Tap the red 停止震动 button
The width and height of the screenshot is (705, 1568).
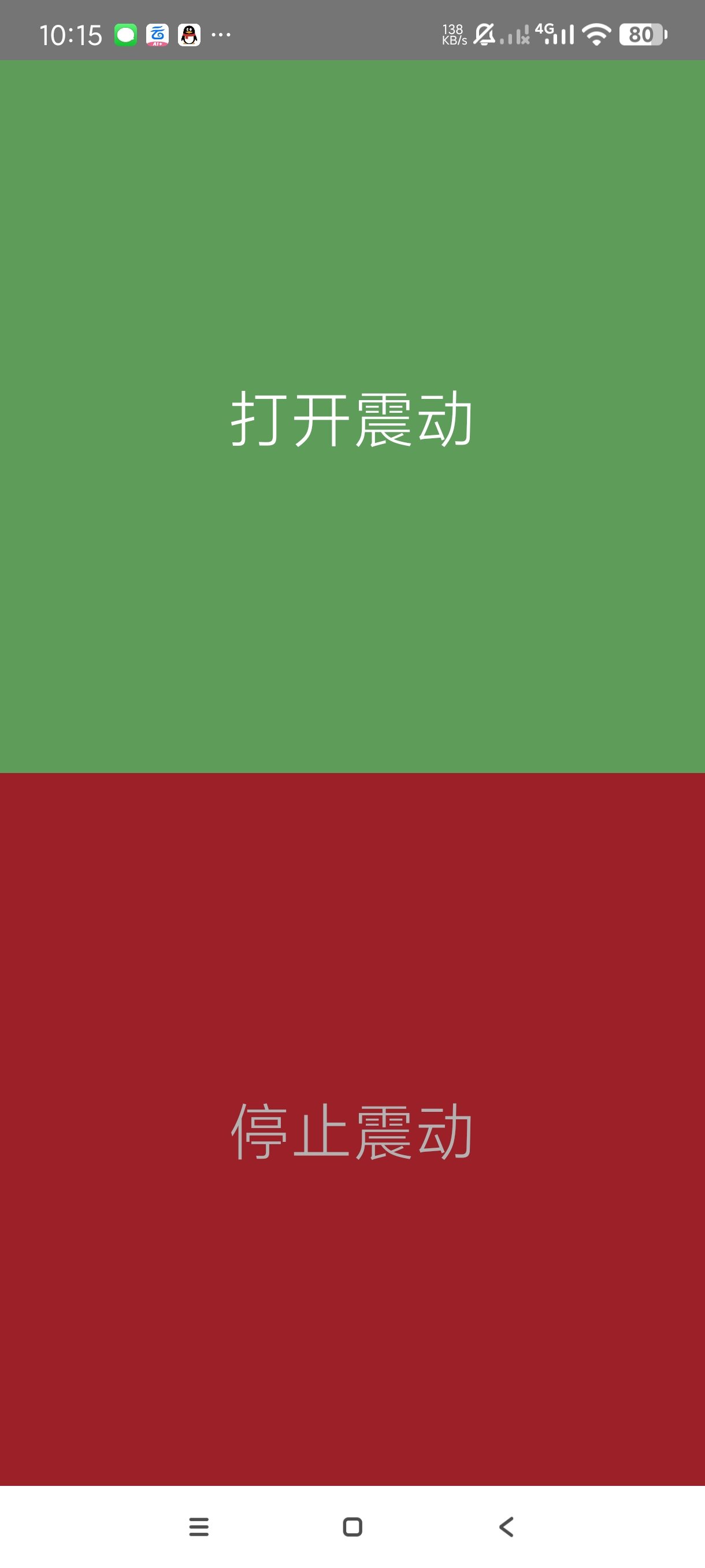coord(352,1130)
